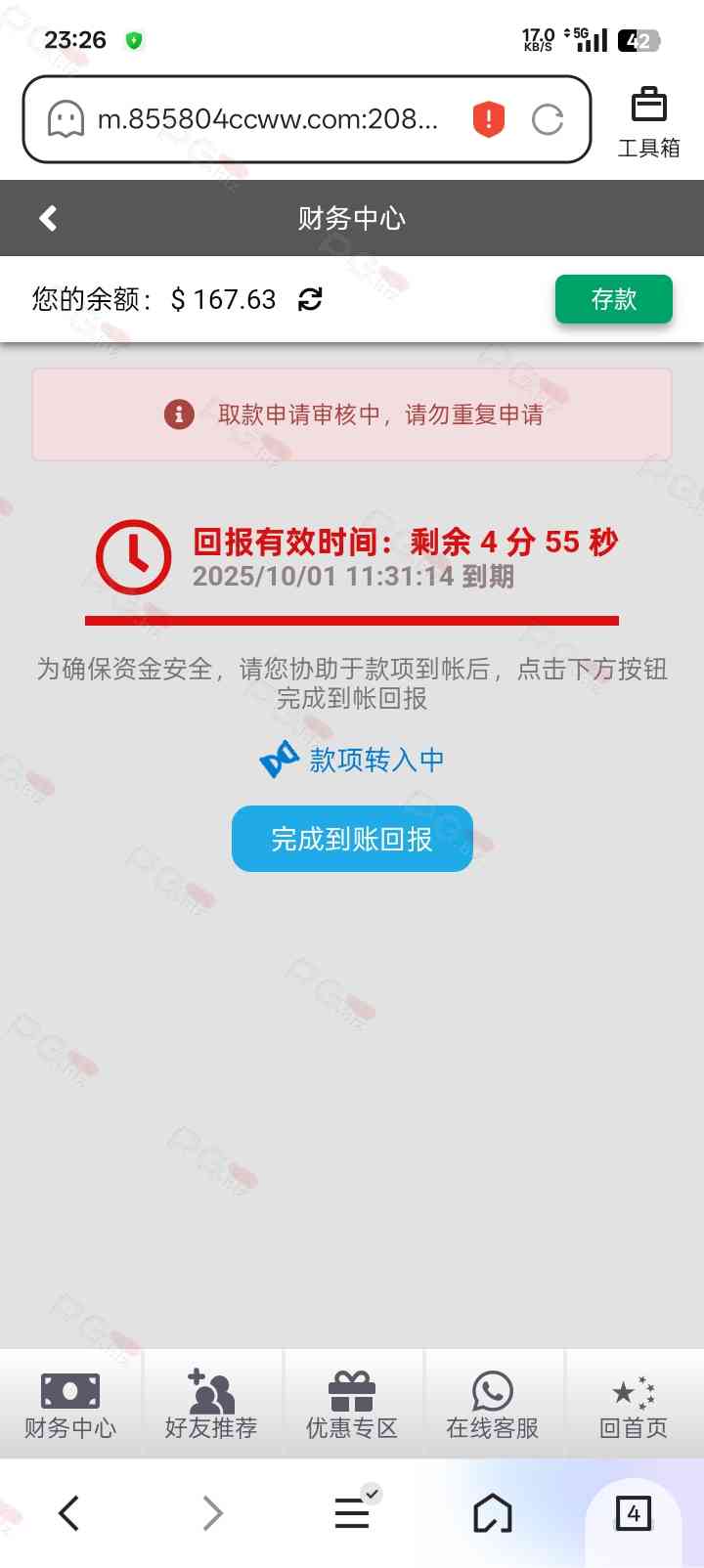704x1568 pixels.
Task: Switch to 优惠专区 tab
Action: click(352, 1405)
